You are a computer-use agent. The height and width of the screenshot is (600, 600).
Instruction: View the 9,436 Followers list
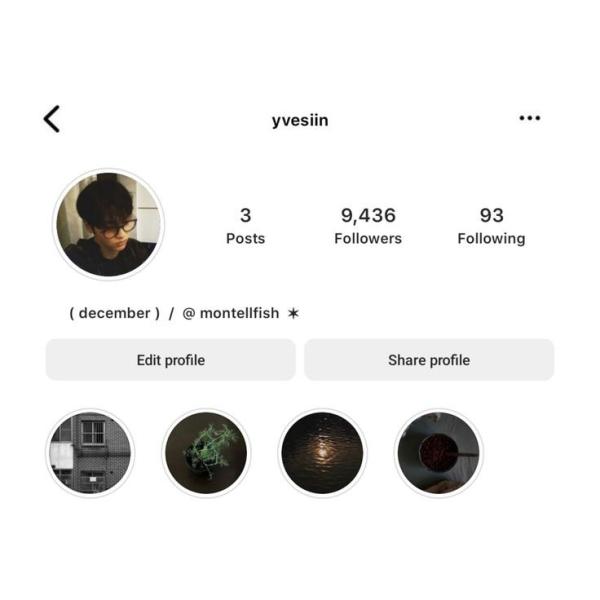[x=368, y=226]
